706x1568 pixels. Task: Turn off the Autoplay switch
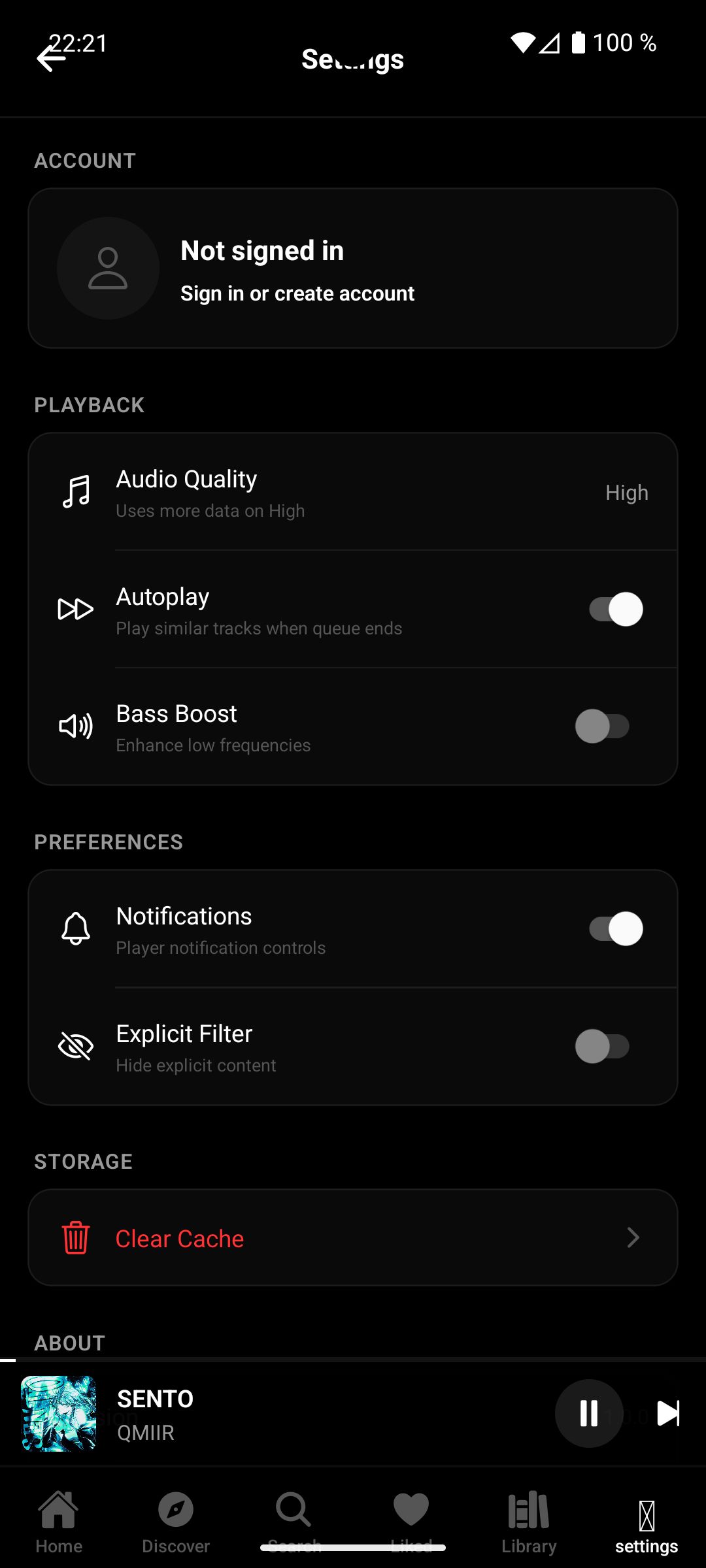tap(616, 610)
